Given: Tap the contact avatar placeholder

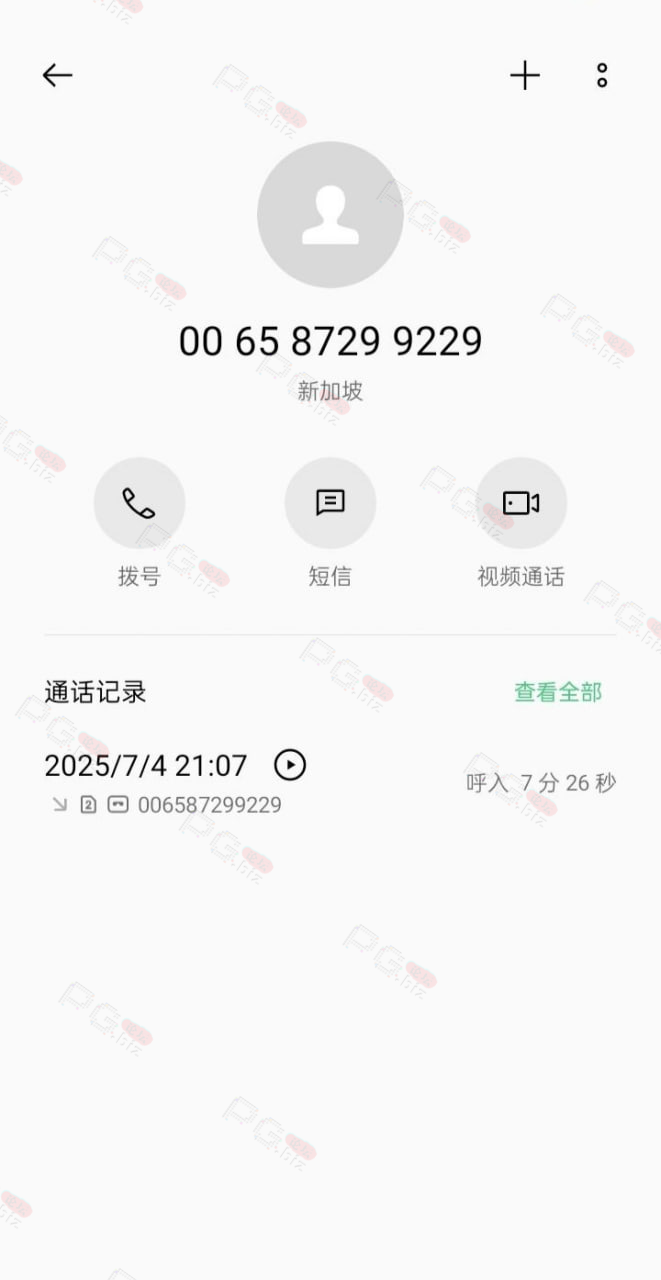Looking at the screenshot, I should tap(330, 215).
